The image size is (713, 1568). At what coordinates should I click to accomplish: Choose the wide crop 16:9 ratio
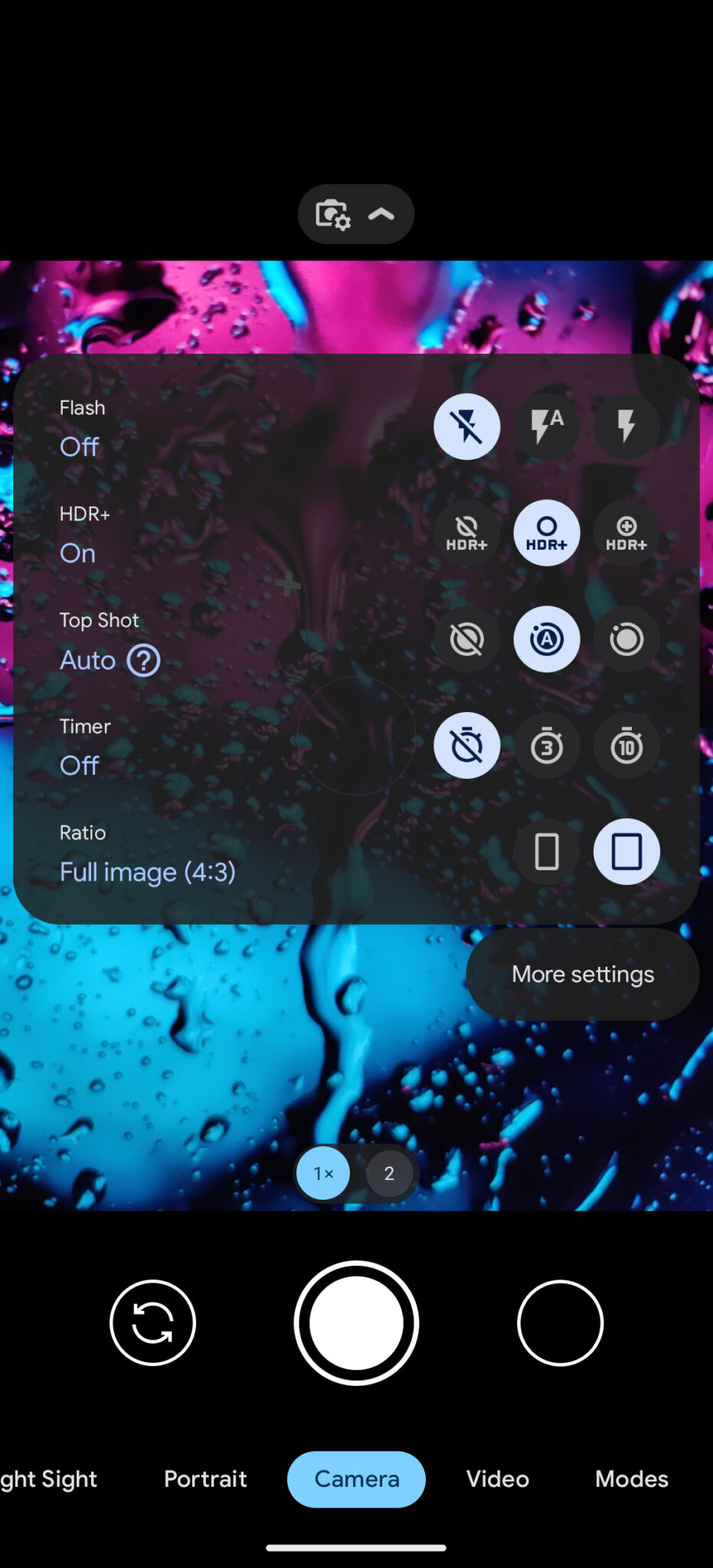pyautogui.click(x=546, y=851)
